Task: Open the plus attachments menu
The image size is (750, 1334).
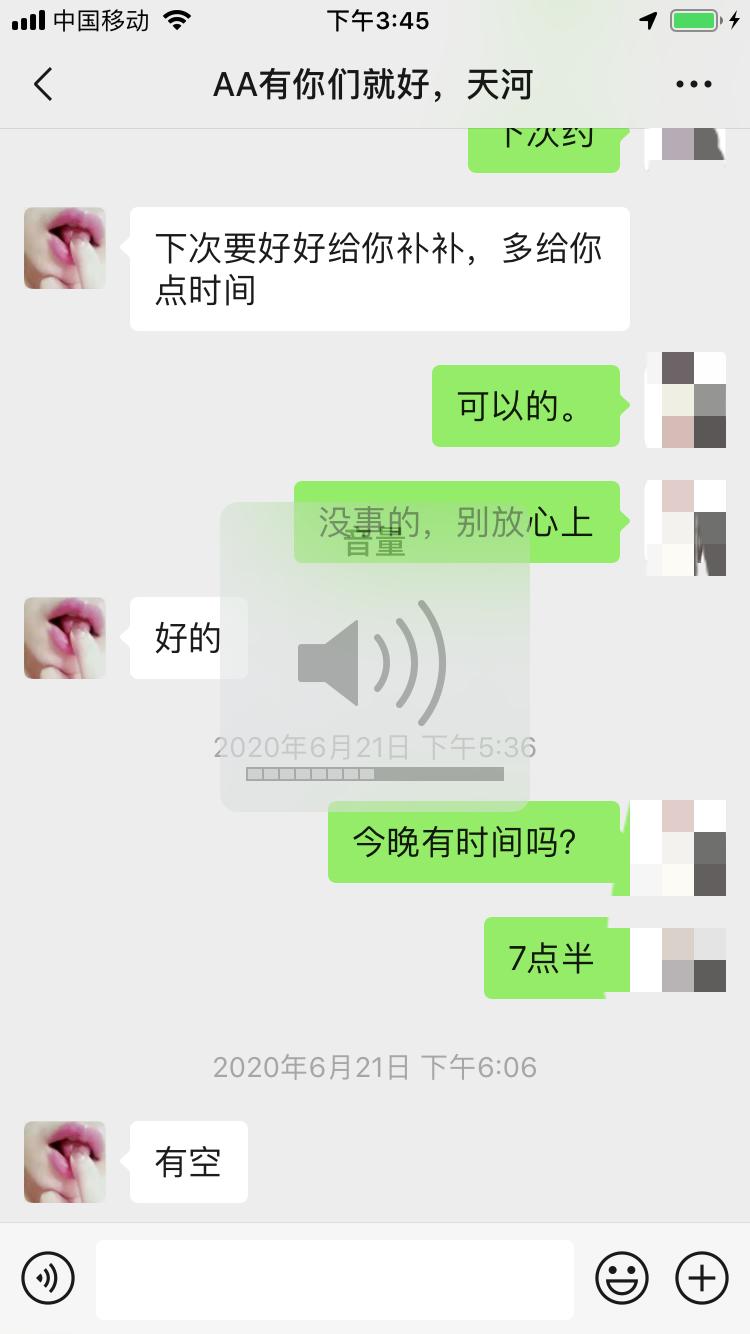Action: coord(702,1278)
